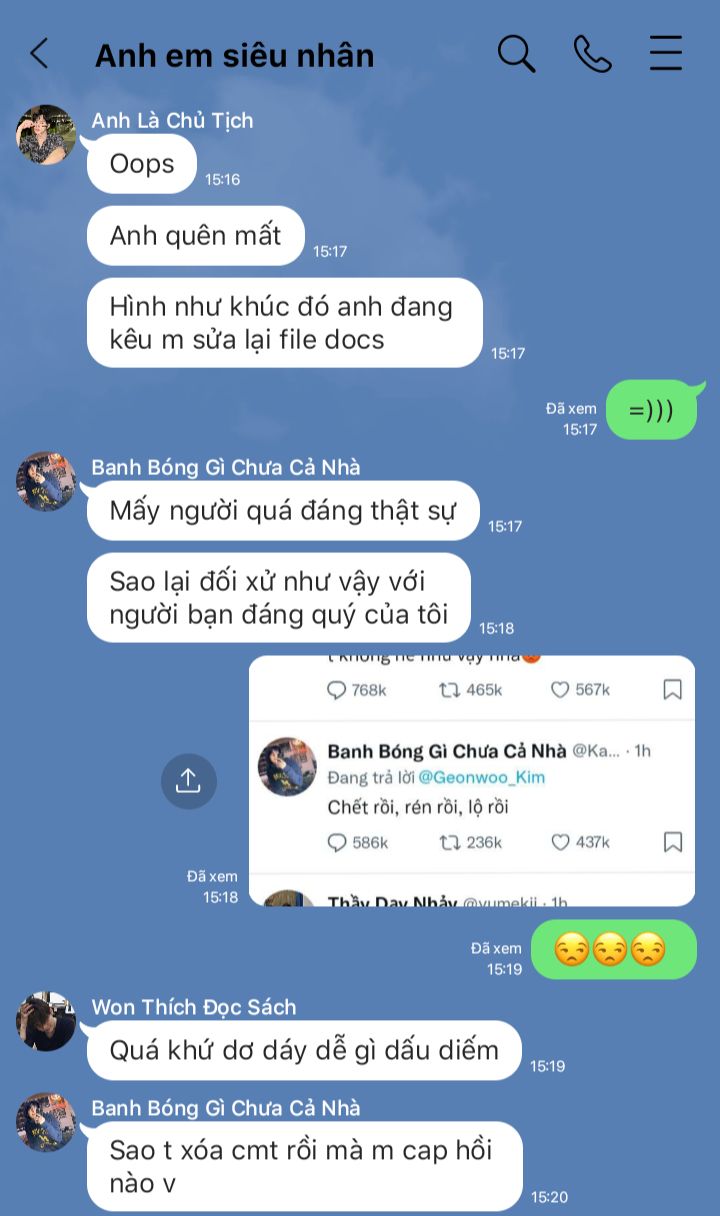Open Won Thích Đọc Sách's avatar
This screenshot has width=720, height=1216.
pyautogui.click(x=46, y=1021)
